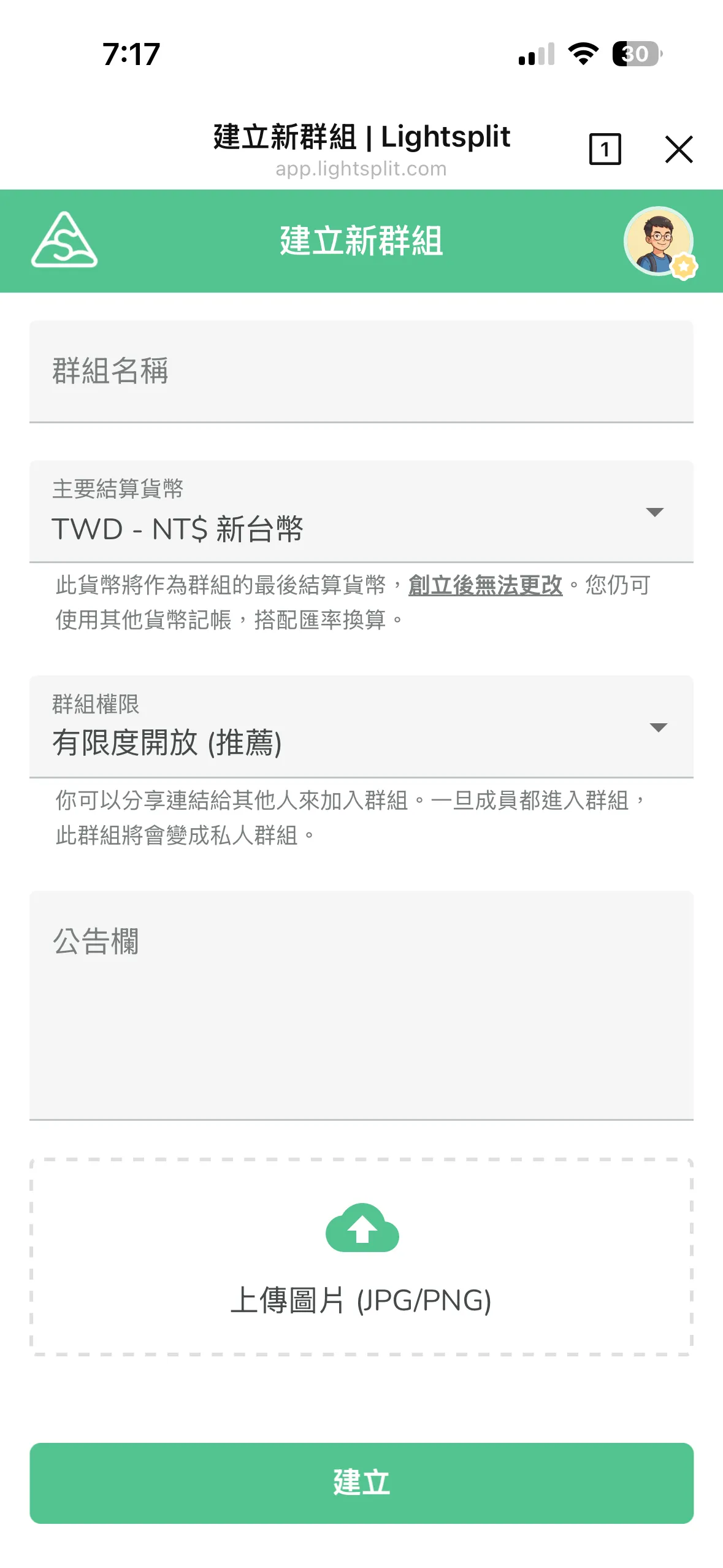This screenshot has height=1568, width=723.
Task: Tap the app.lightsplit.com address label
Action: tap(361, 169)
